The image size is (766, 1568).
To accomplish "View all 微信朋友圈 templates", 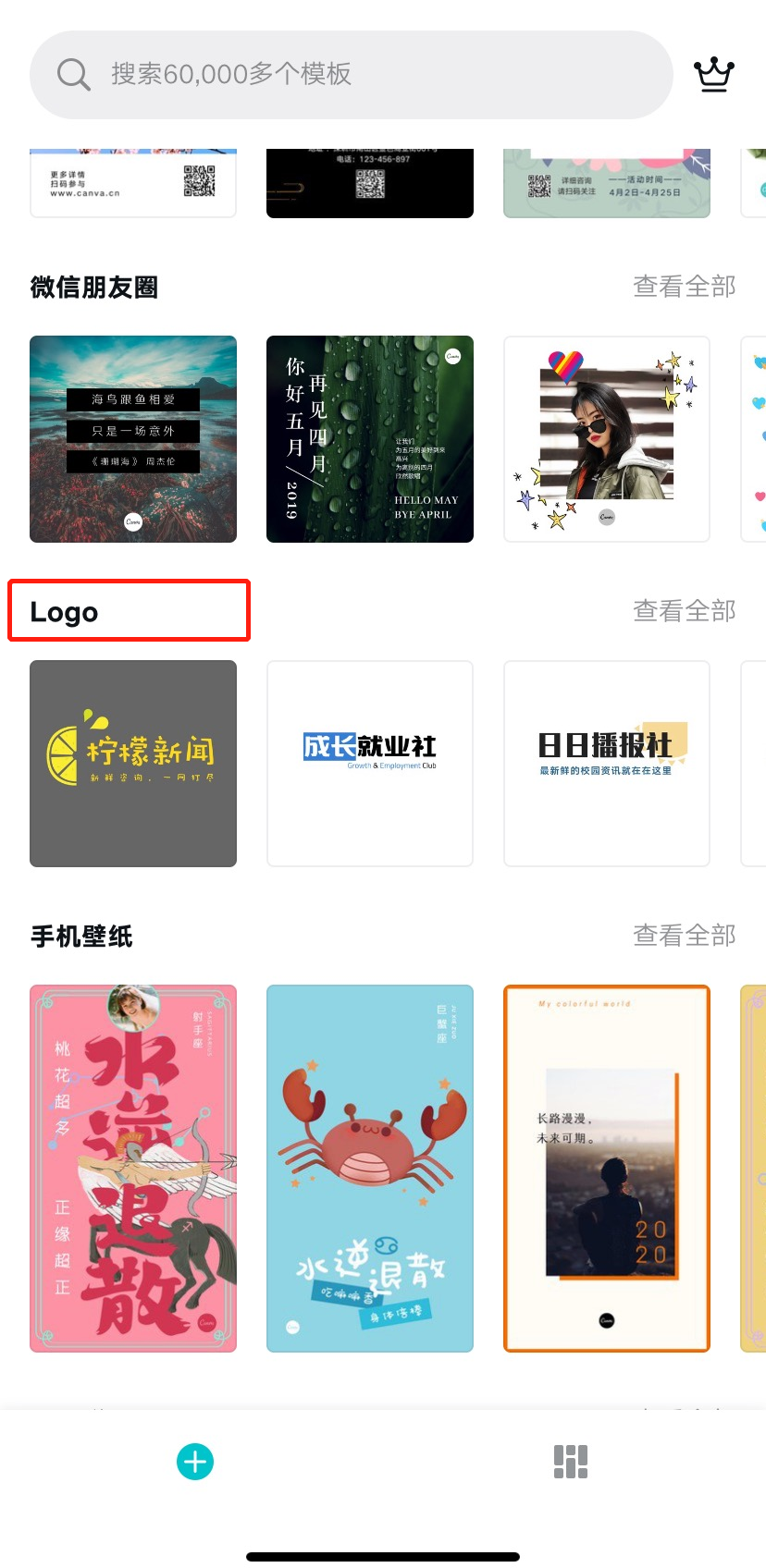I will (x=684, y=287).
